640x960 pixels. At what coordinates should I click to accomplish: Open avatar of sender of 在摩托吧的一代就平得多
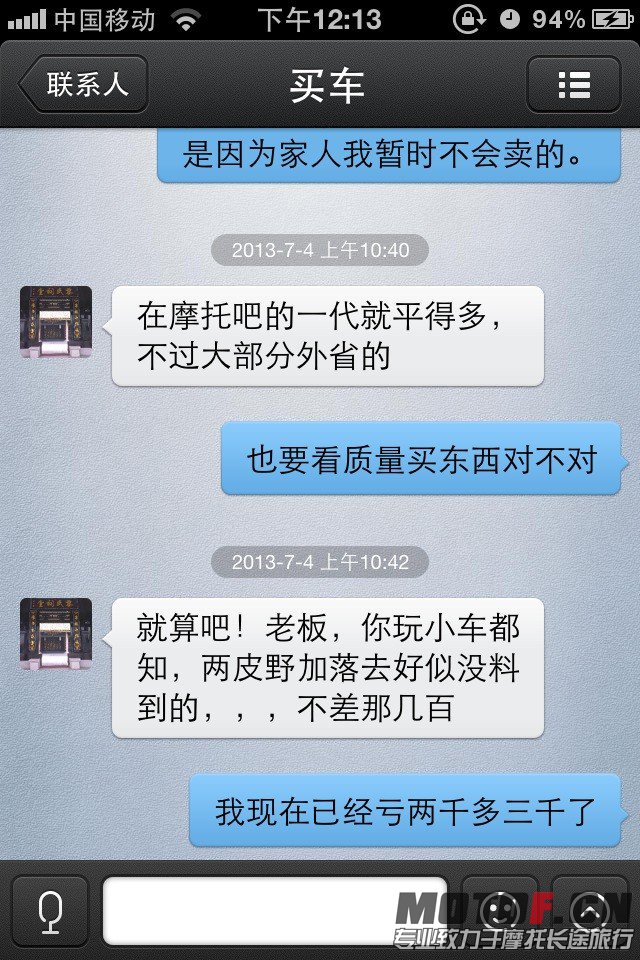[x=56, y=322]
